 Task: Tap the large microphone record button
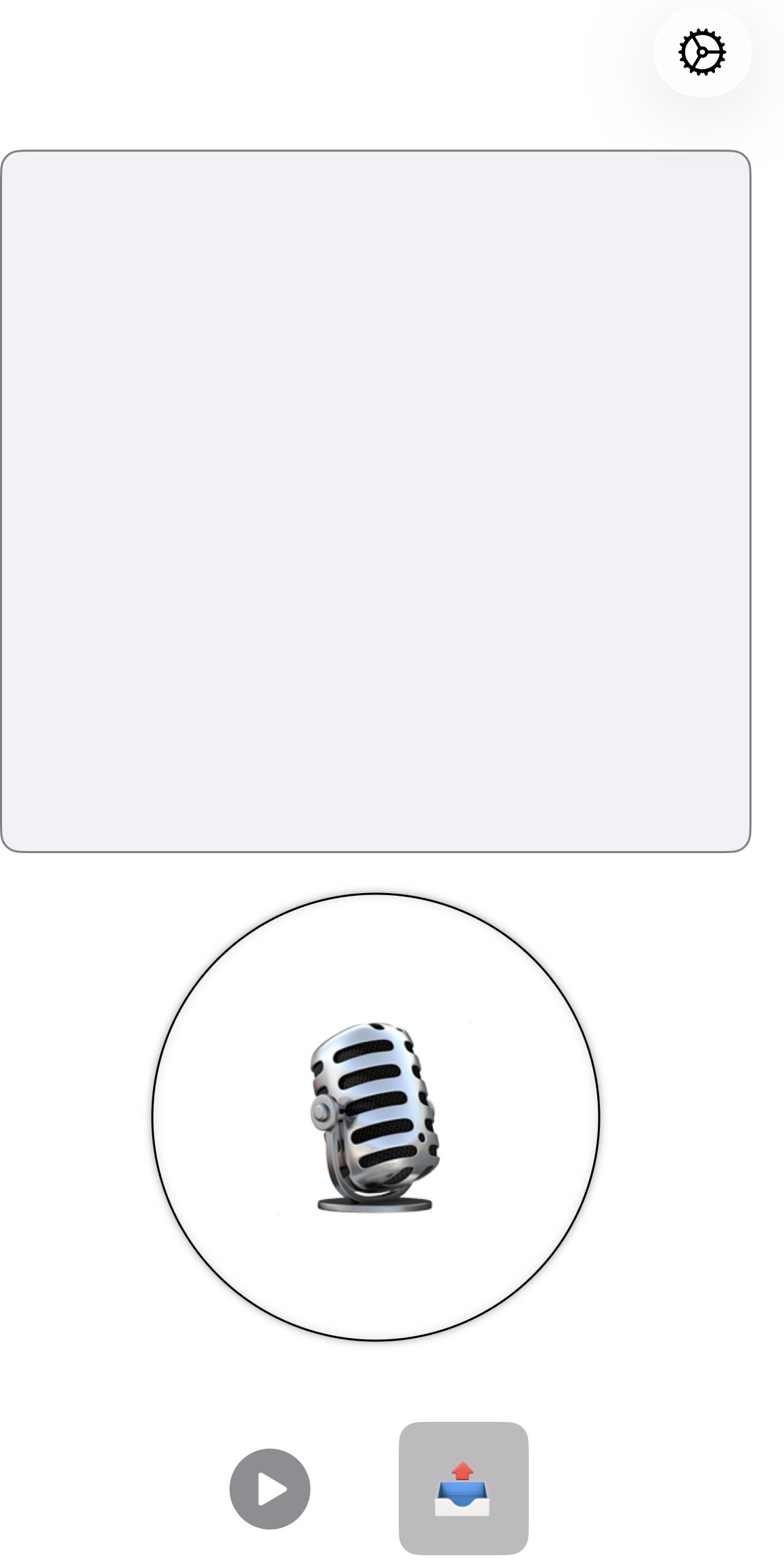376,1117
